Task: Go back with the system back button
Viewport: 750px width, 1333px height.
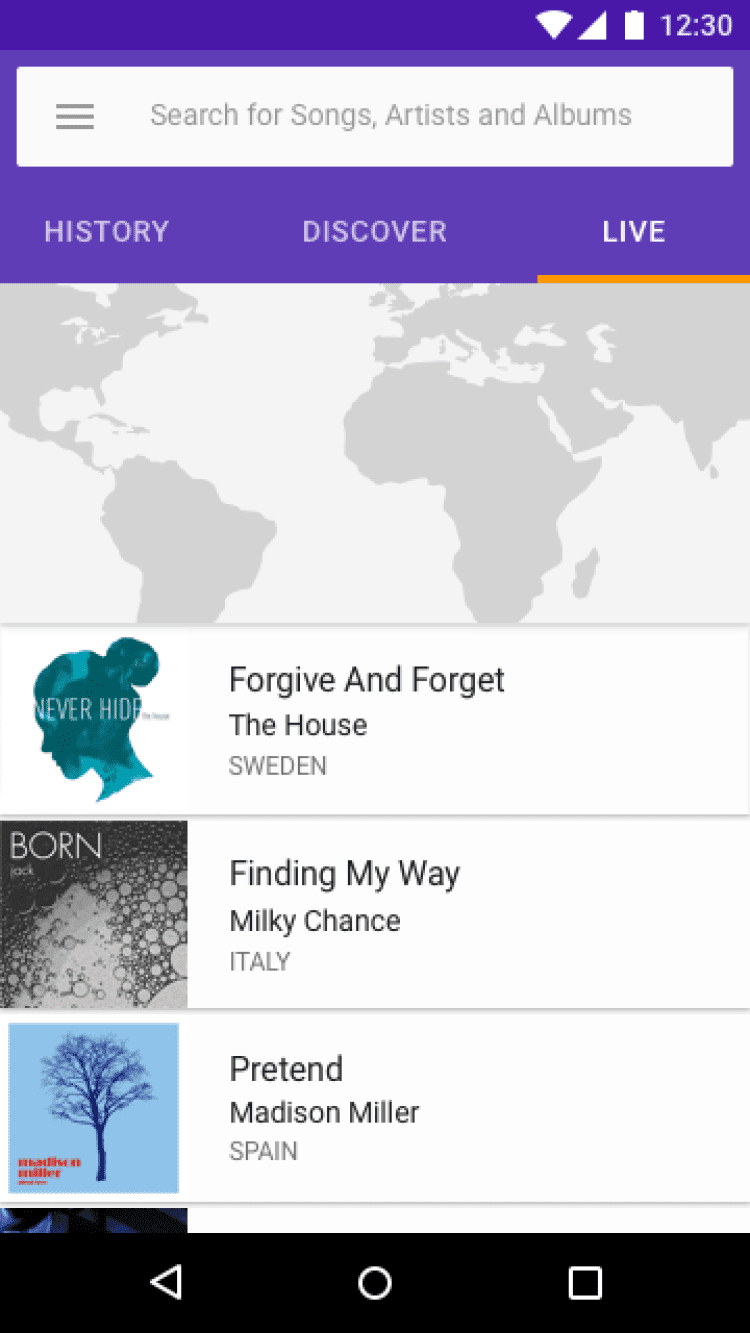Action: pos(166,1282)
